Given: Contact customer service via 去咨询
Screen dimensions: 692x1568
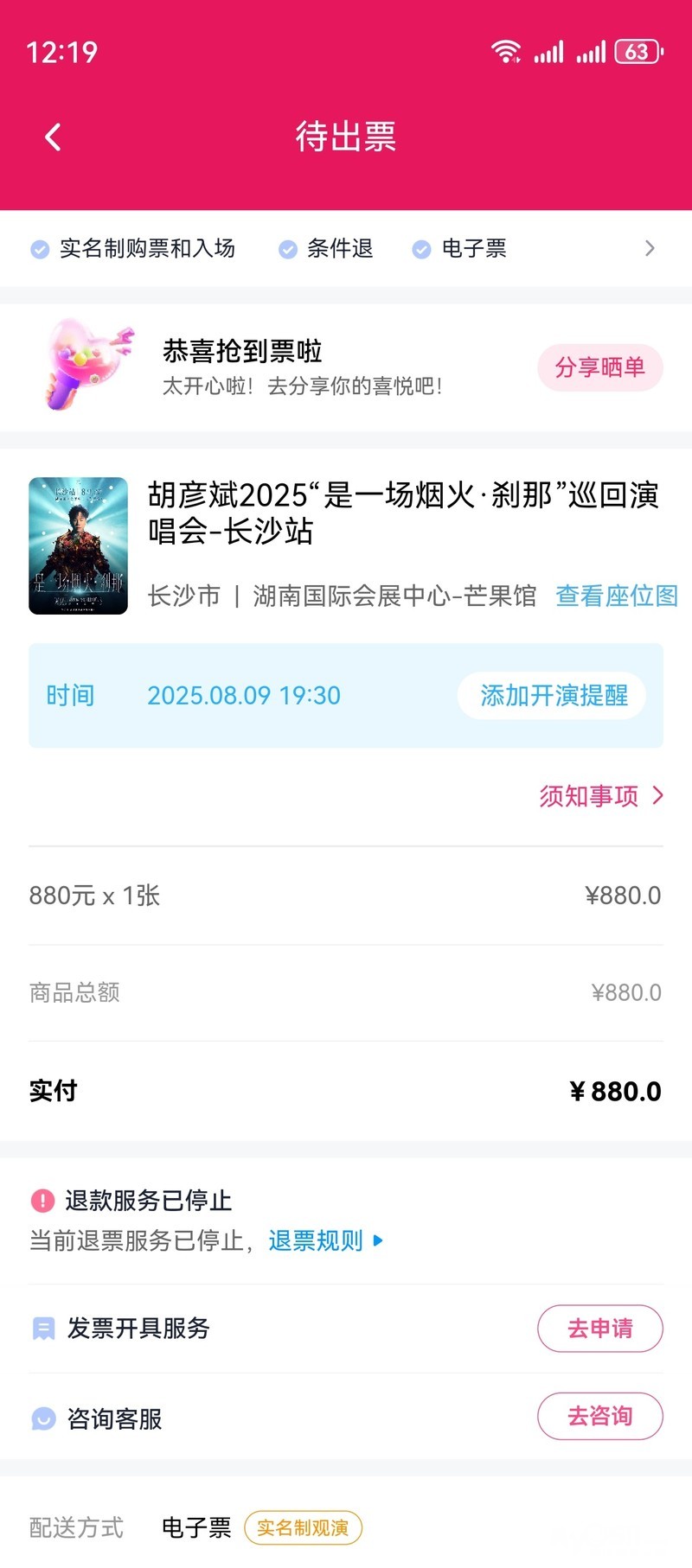Looking at the screenshot, I should (x=599, y=1416).
